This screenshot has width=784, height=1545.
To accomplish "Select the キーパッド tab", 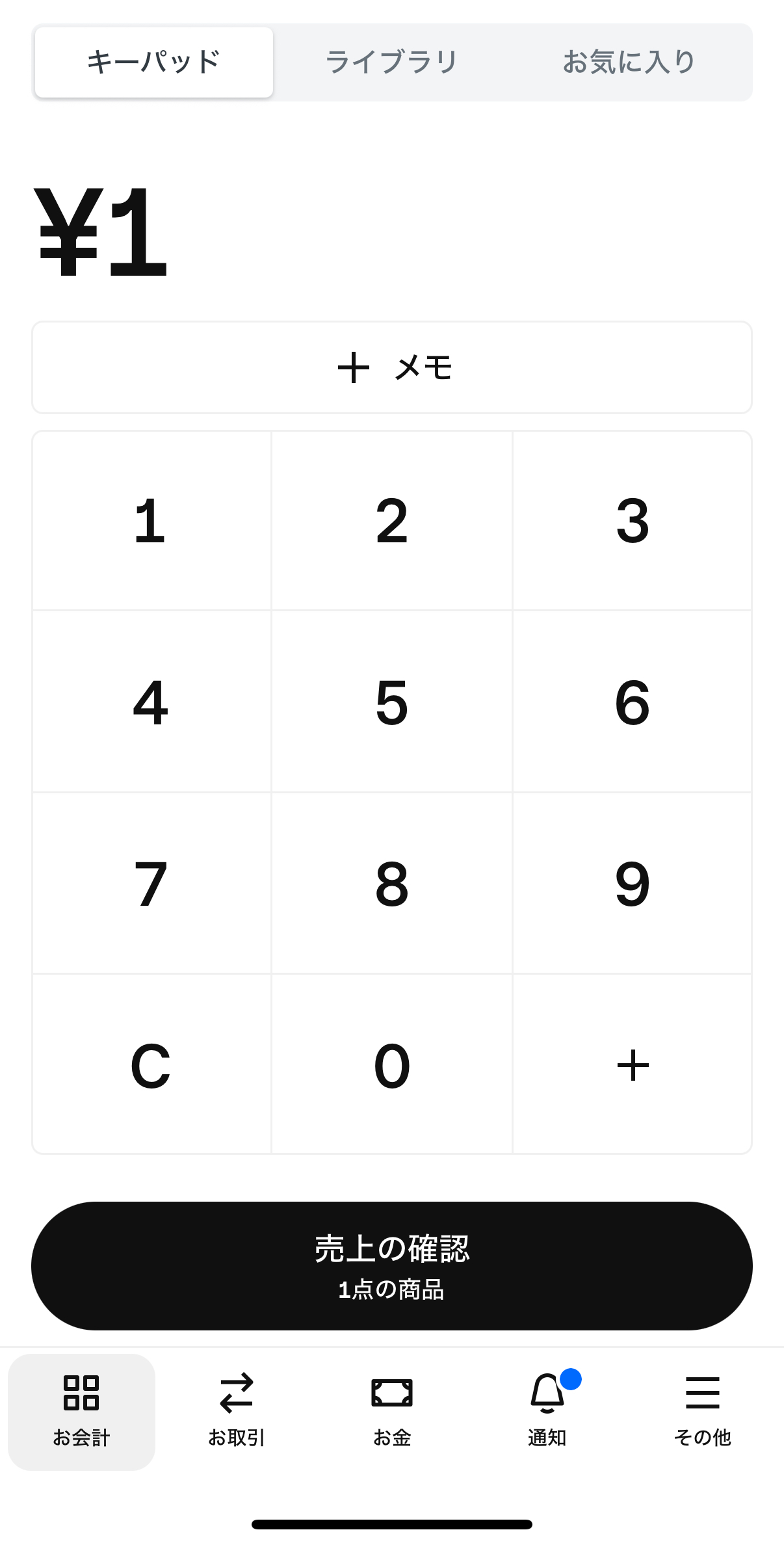I will click(153, 62).
